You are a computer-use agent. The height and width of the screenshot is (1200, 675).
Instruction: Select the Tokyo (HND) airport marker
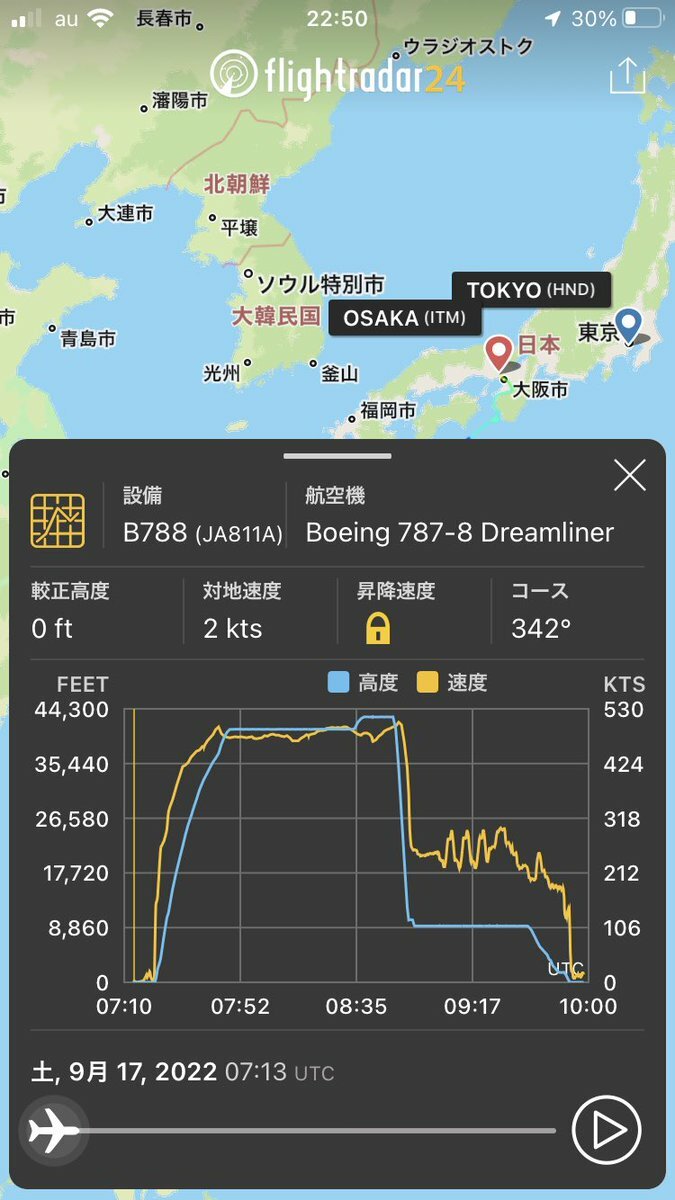(x=628, y=325)
